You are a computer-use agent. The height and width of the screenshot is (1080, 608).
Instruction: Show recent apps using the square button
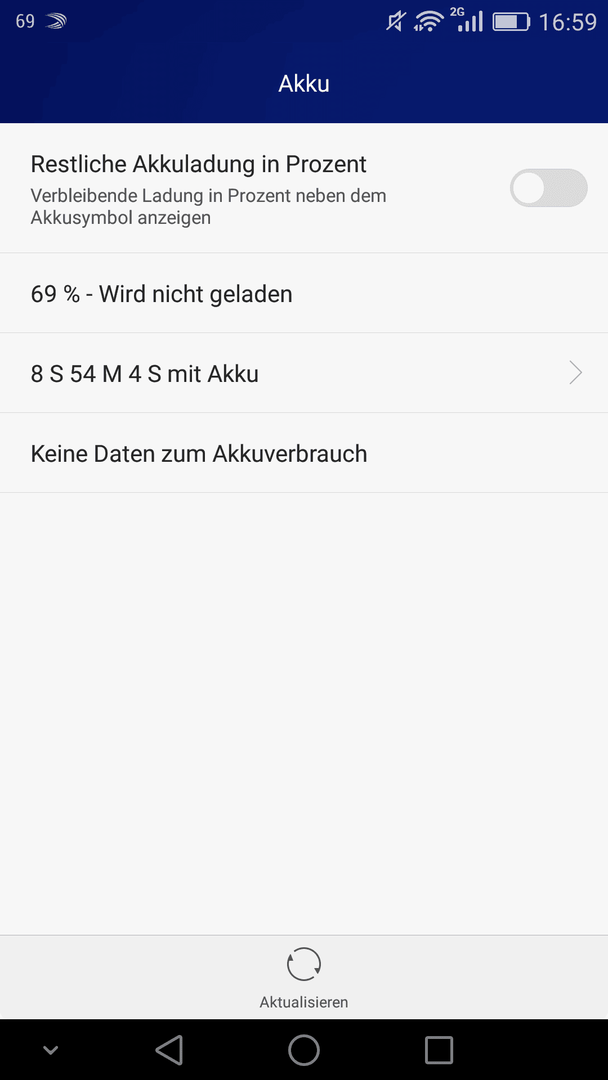pos(439,1050)
